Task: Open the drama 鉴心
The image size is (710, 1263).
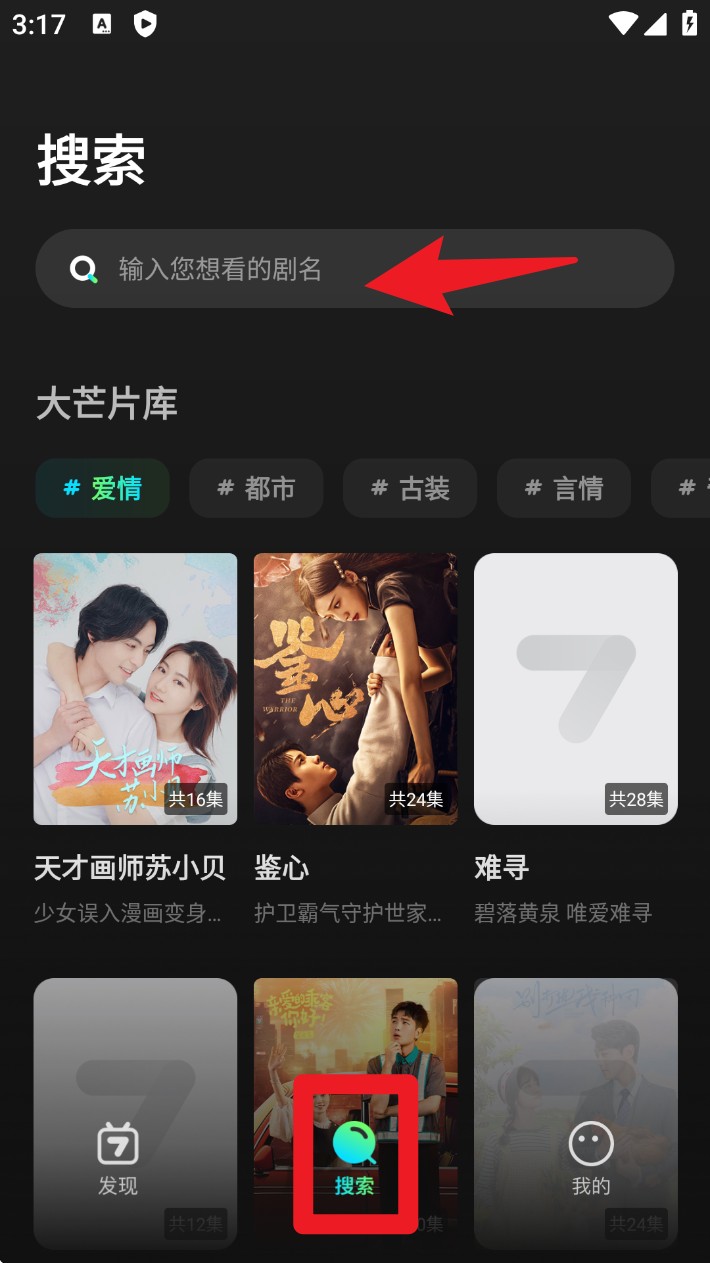Action: 355,689
